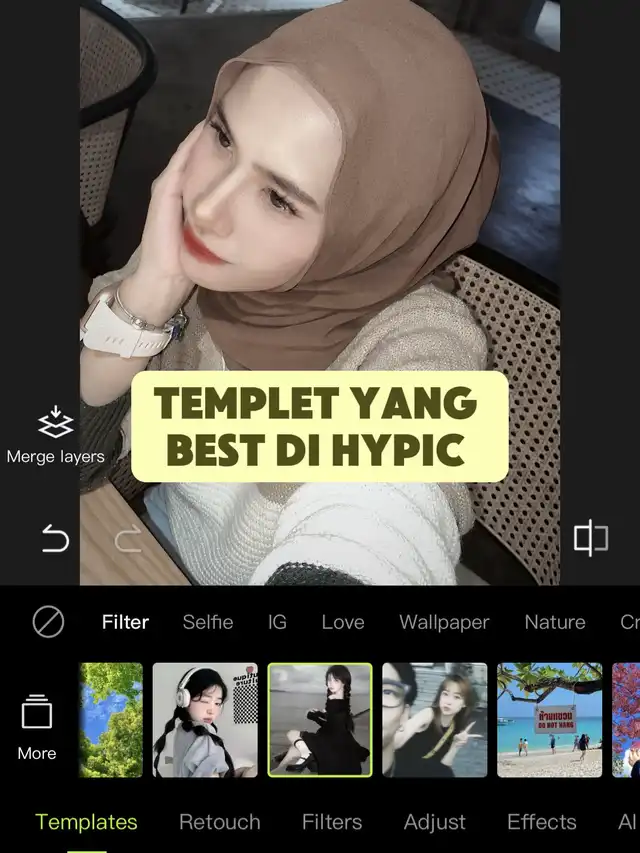The height and width of the screenshot is (853, 640).
Task: Select the template of the girl in a black dress
Action: [x=320, y=720]
